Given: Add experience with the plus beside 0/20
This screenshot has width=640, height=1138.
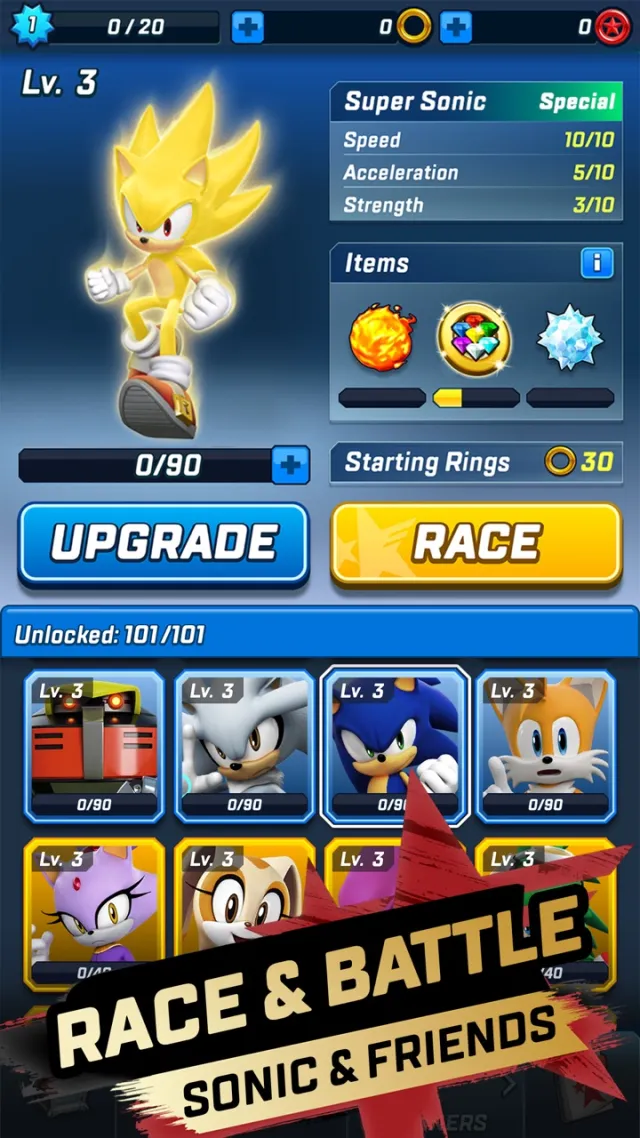Looking at the screenshot, I should (248, 27).
